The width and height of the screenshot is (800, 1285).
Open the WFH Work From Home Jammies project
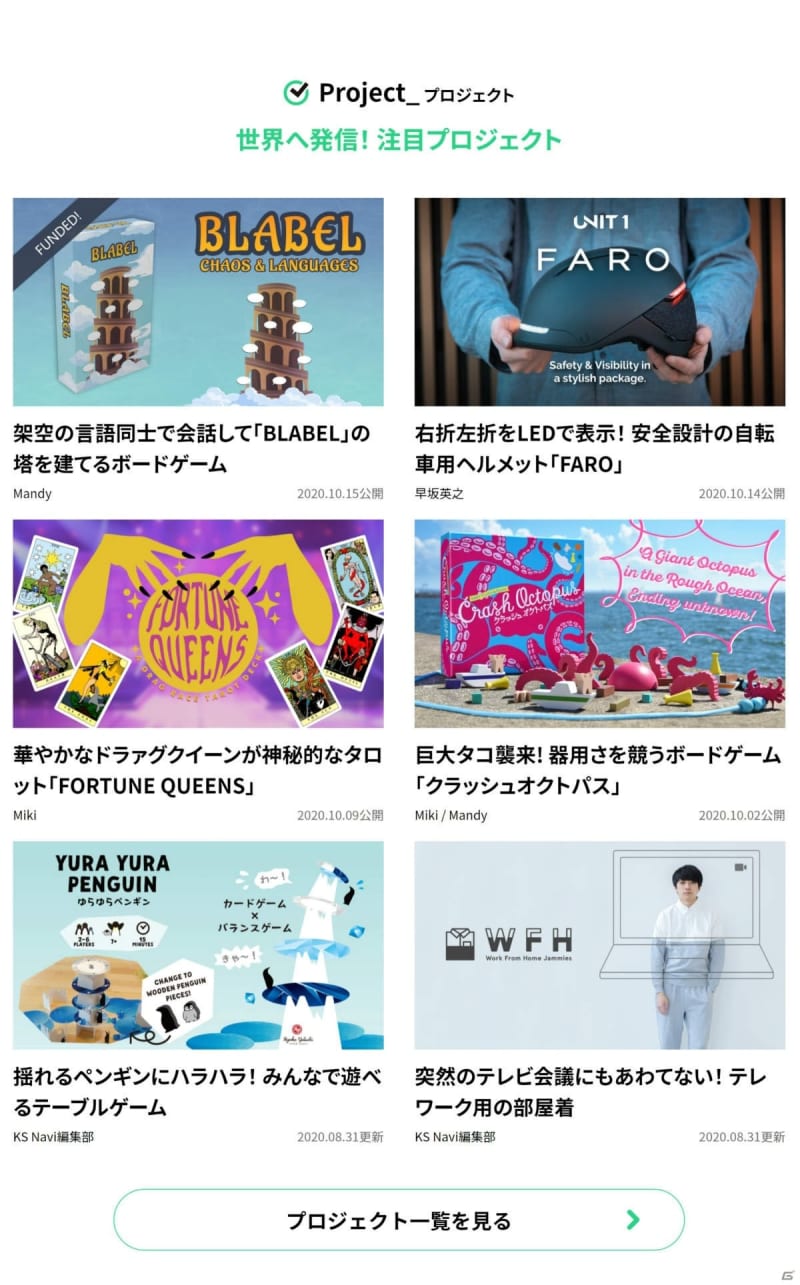tap(600, 993)
